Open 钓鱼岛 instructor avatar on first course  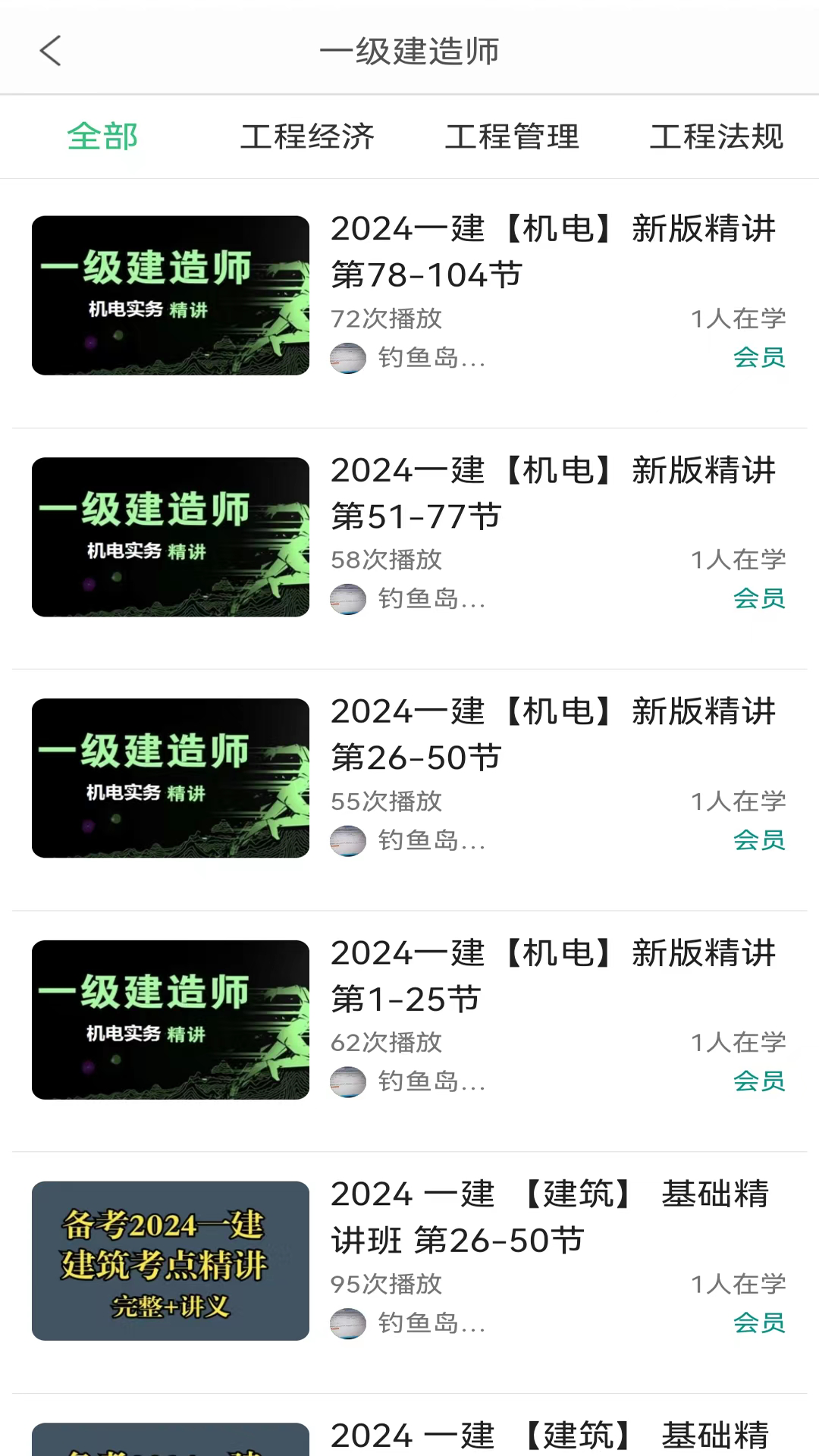pyautogui.click(x=348, y=358)
